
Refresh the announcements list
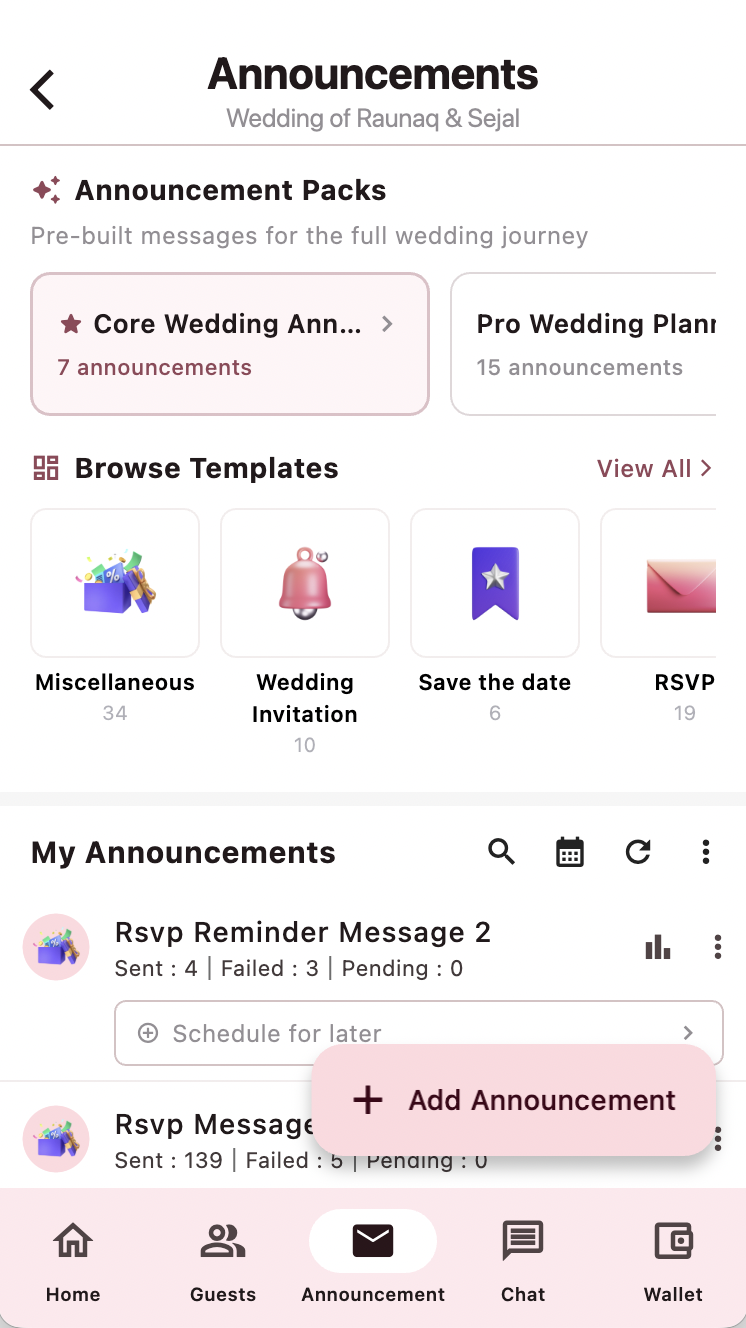[x=638, y=852]
